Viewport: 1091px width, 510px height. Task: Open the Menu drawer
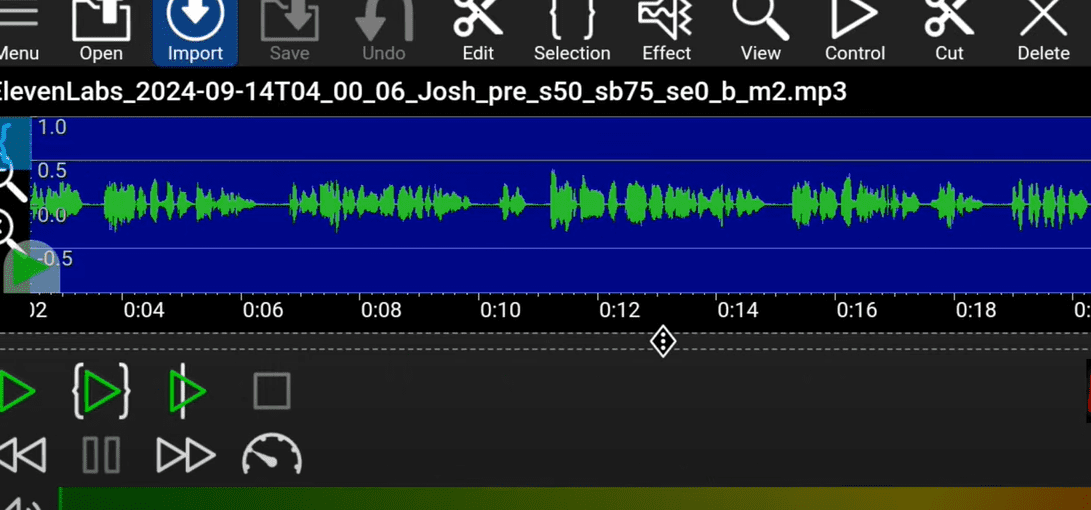coord(18,30)
